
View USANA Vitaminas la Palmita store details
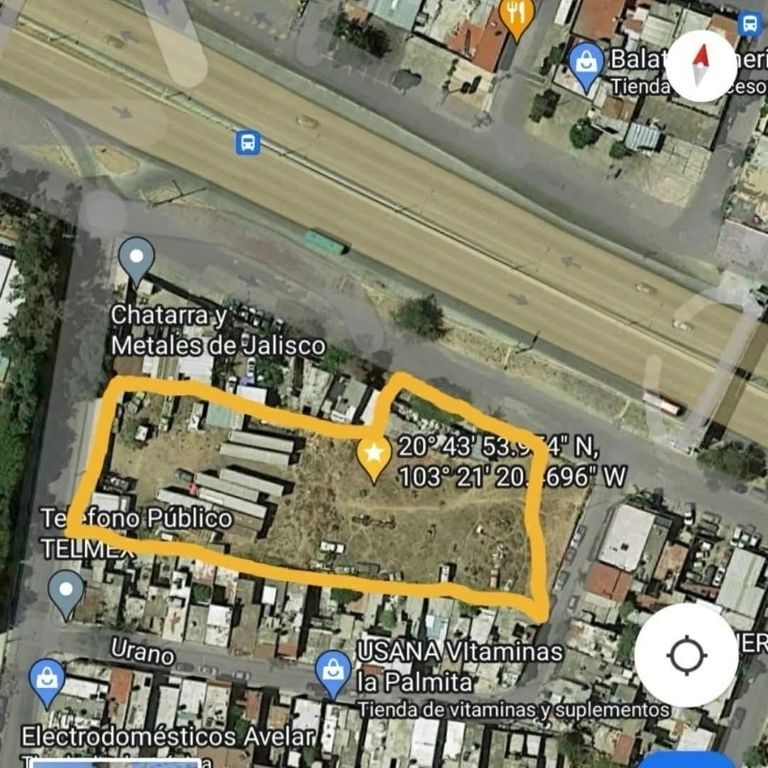[x=333, y=672]
